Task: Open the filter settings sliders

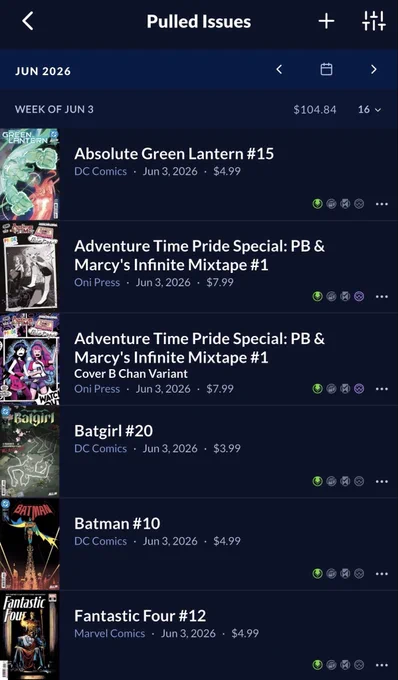Action: 374,21
